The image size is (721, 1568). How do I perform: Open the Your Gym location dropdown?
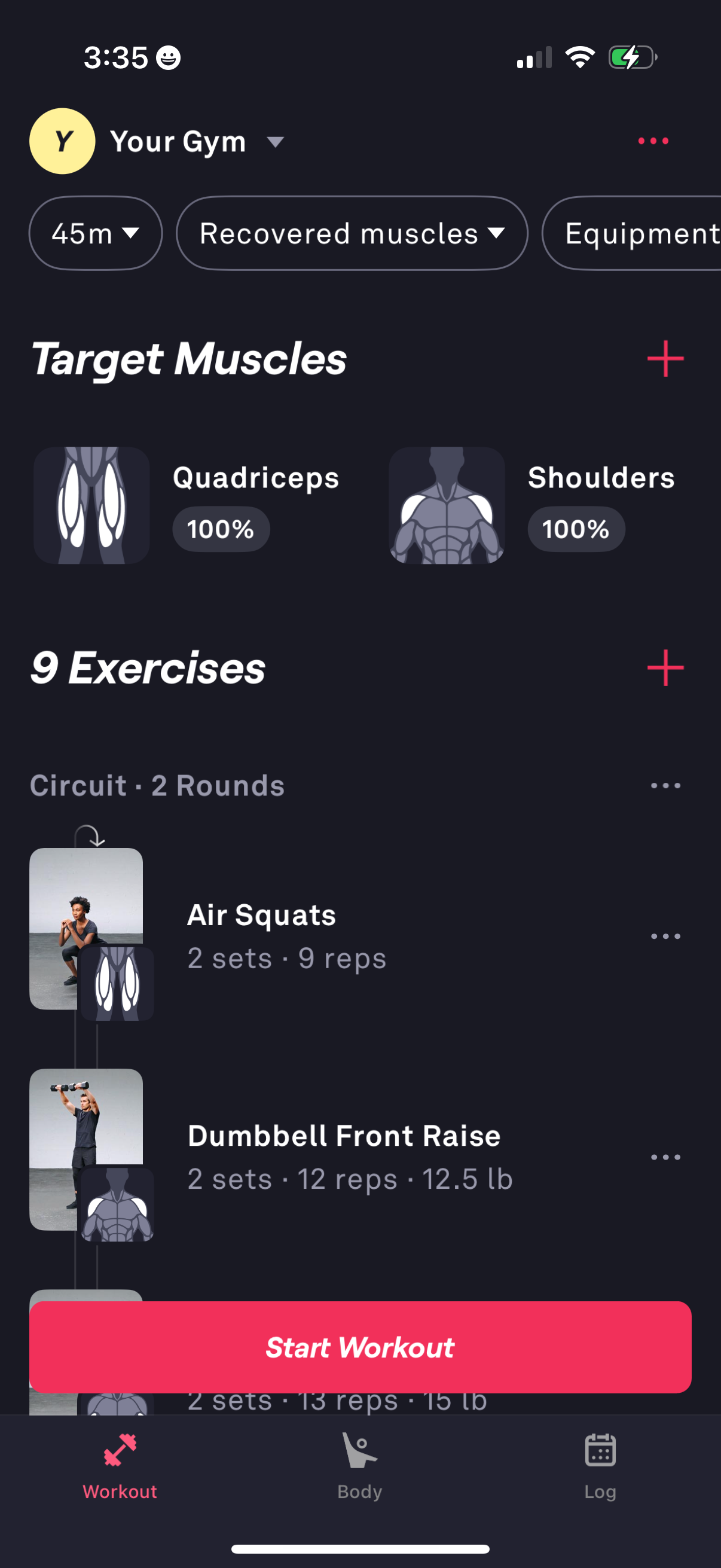pyautogui.click(x=196, y=141)
